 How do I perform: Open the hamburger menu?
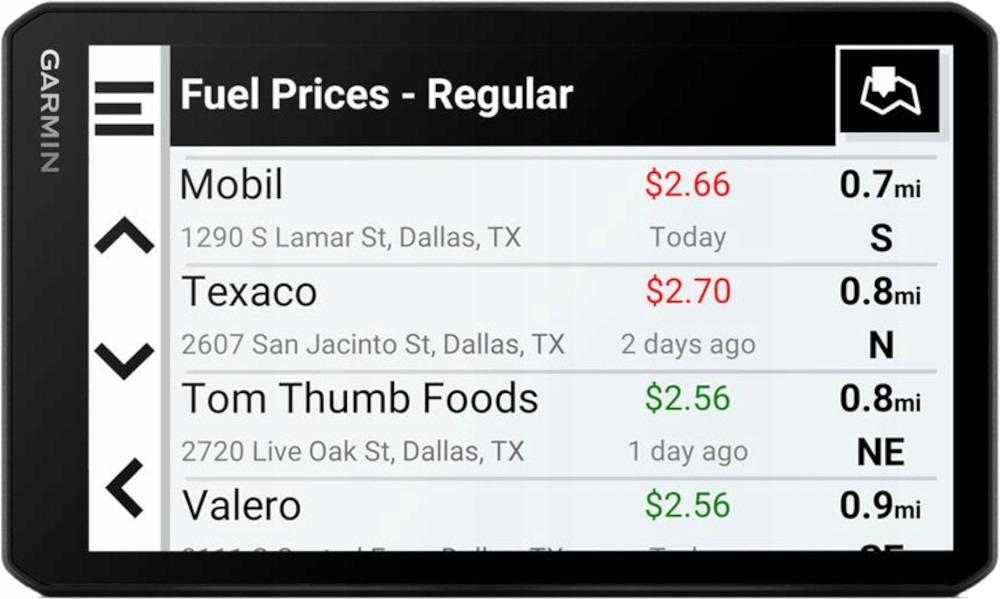pos(124,108)
